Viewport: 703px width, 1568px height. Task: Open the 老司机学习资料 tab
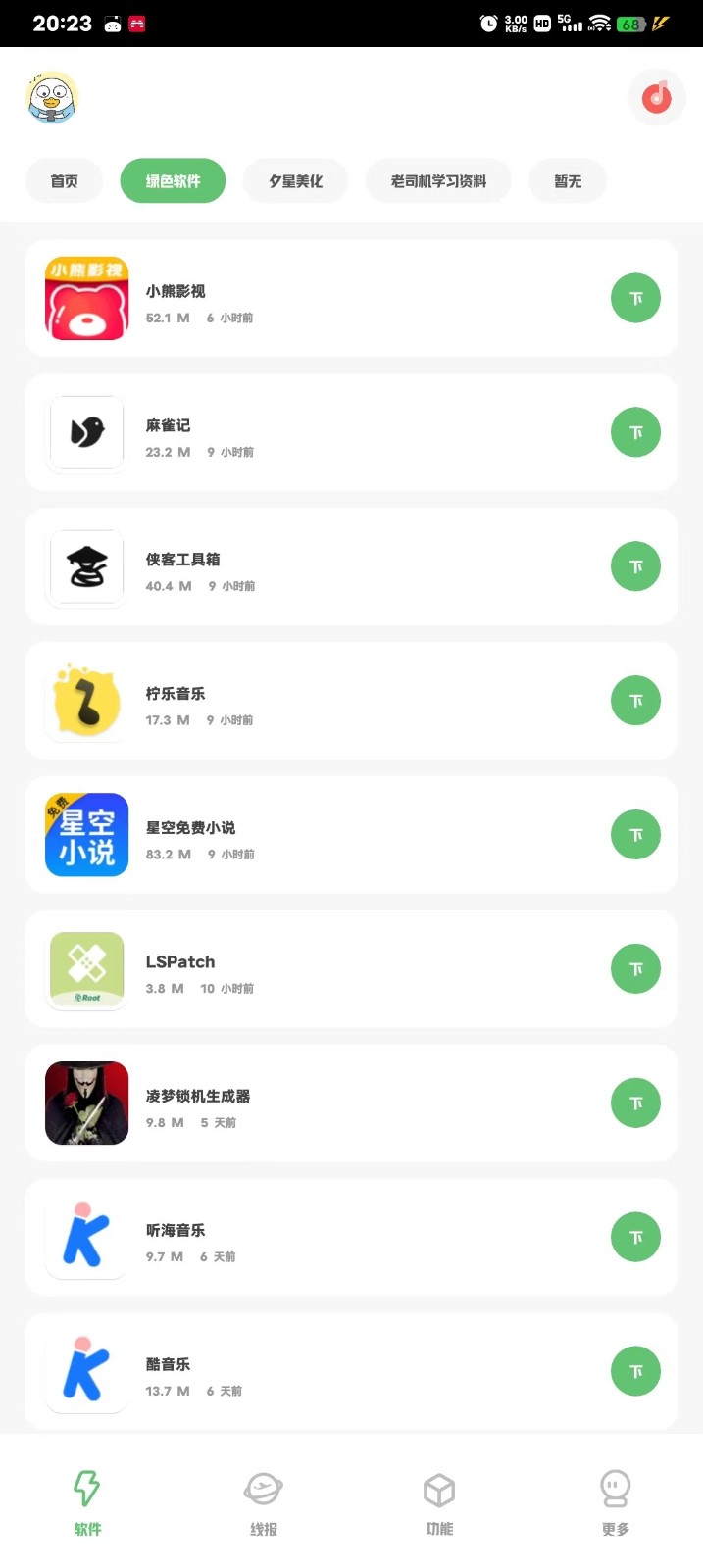pos(438,181)
